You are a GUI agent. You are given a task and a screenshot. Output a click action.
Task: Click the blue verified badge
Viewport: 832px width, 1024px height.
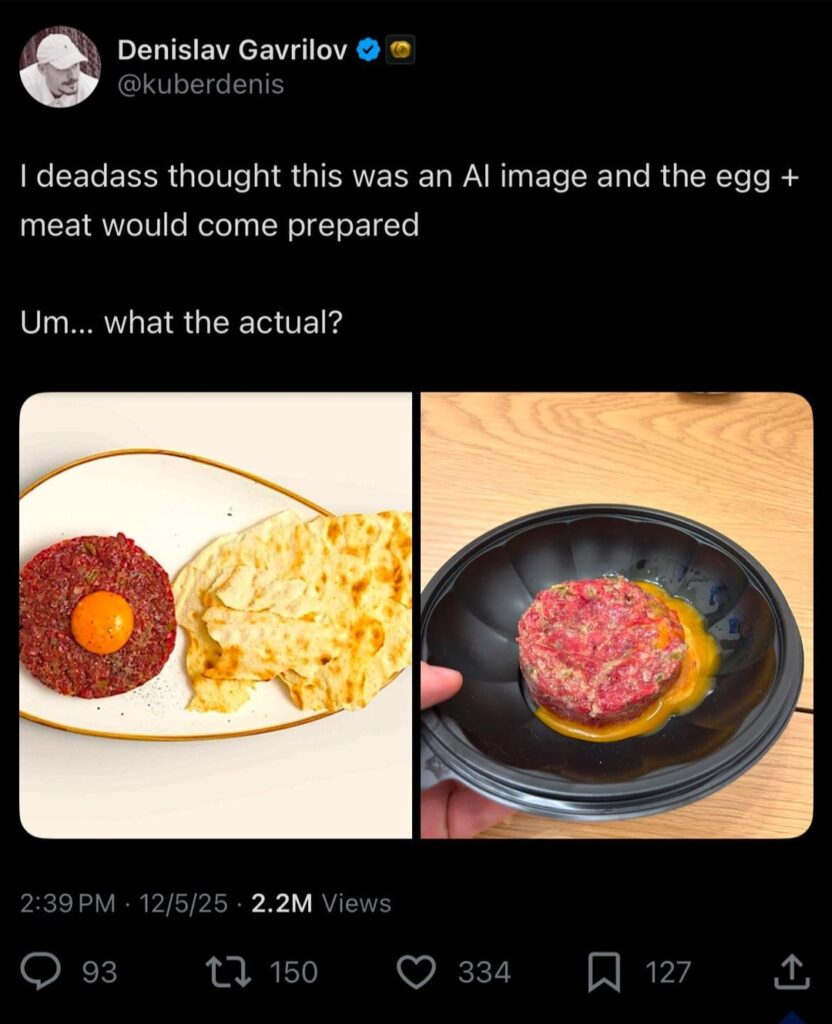coord(367,47)
